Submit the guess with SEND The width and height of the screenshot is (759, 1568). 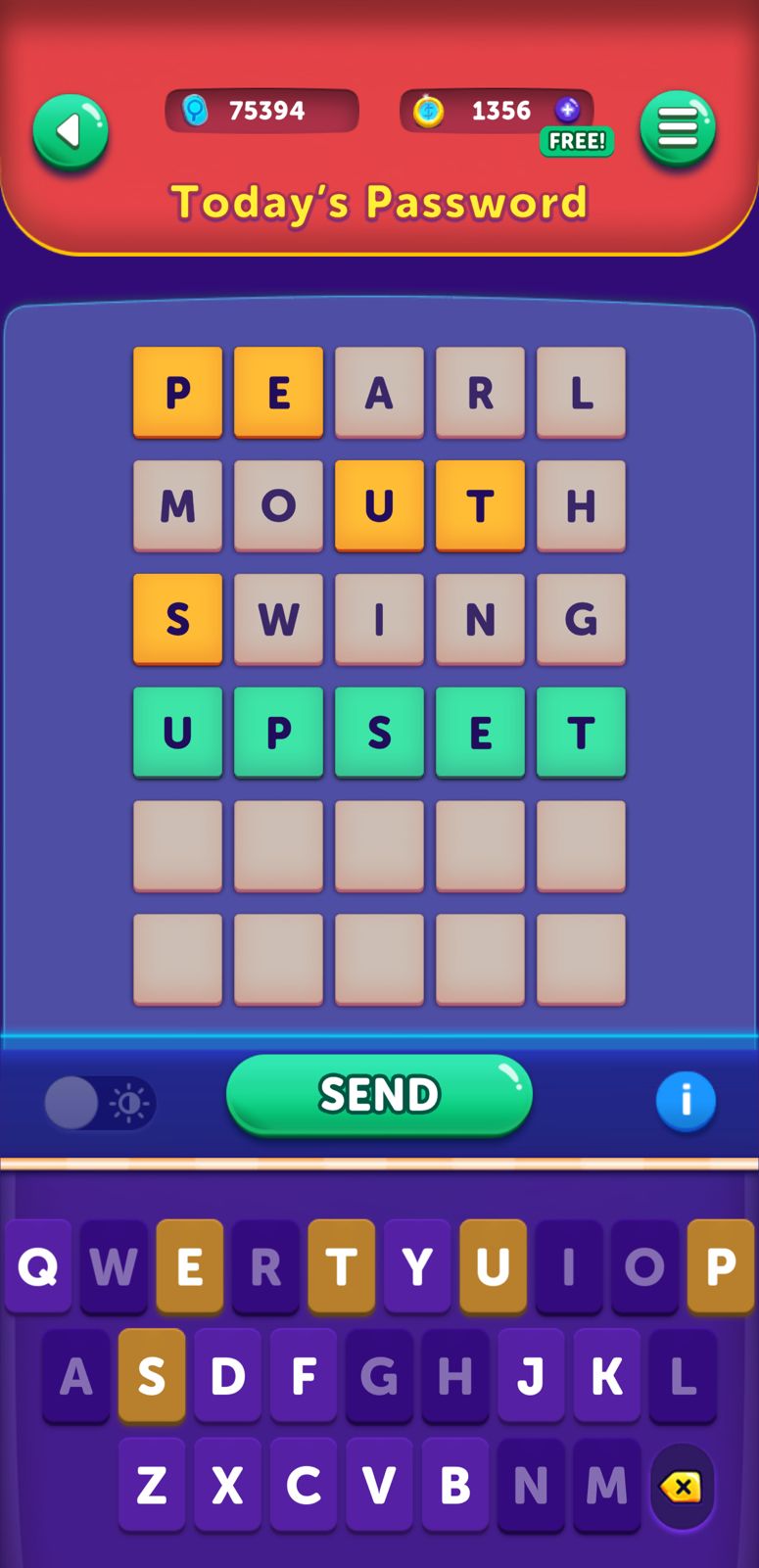(379, 1094)
